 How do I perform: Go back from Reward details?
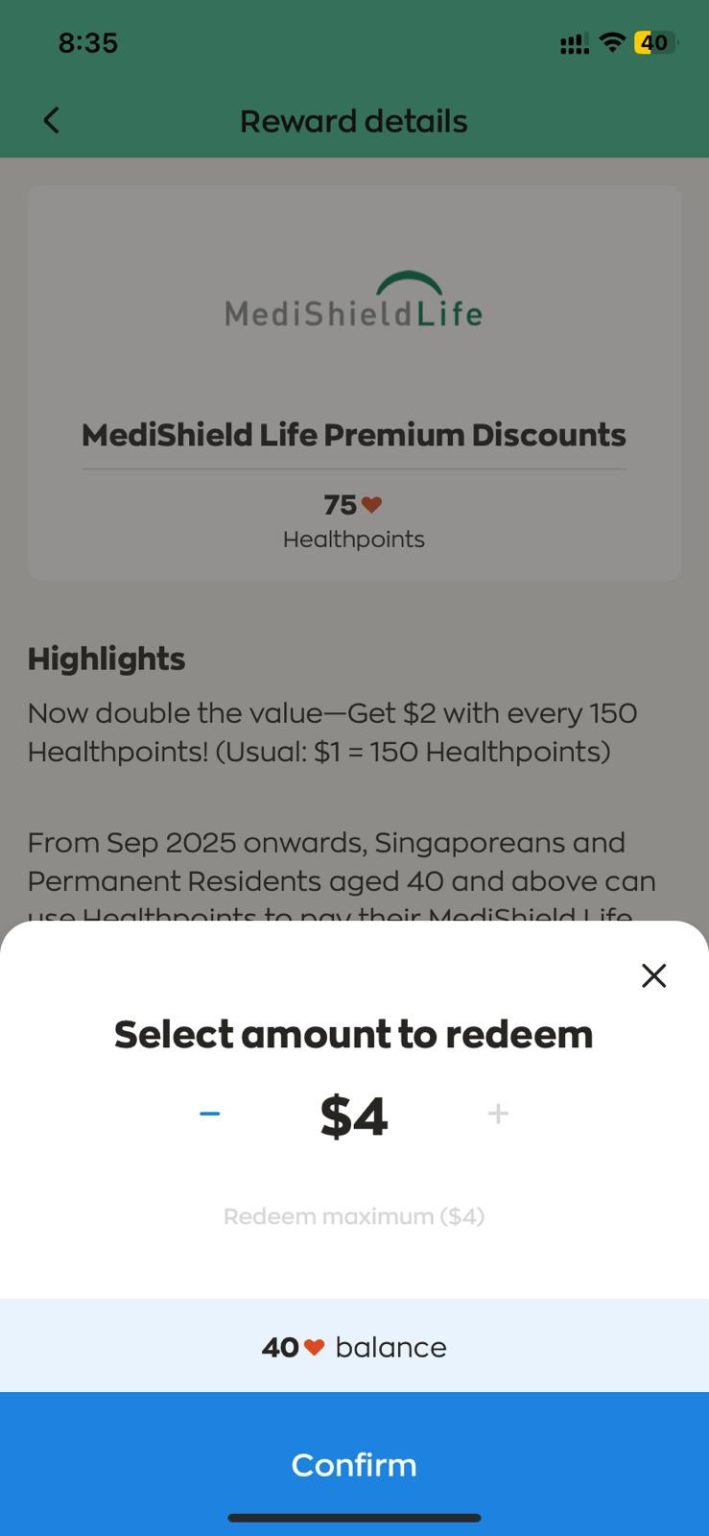click(52, 121)
